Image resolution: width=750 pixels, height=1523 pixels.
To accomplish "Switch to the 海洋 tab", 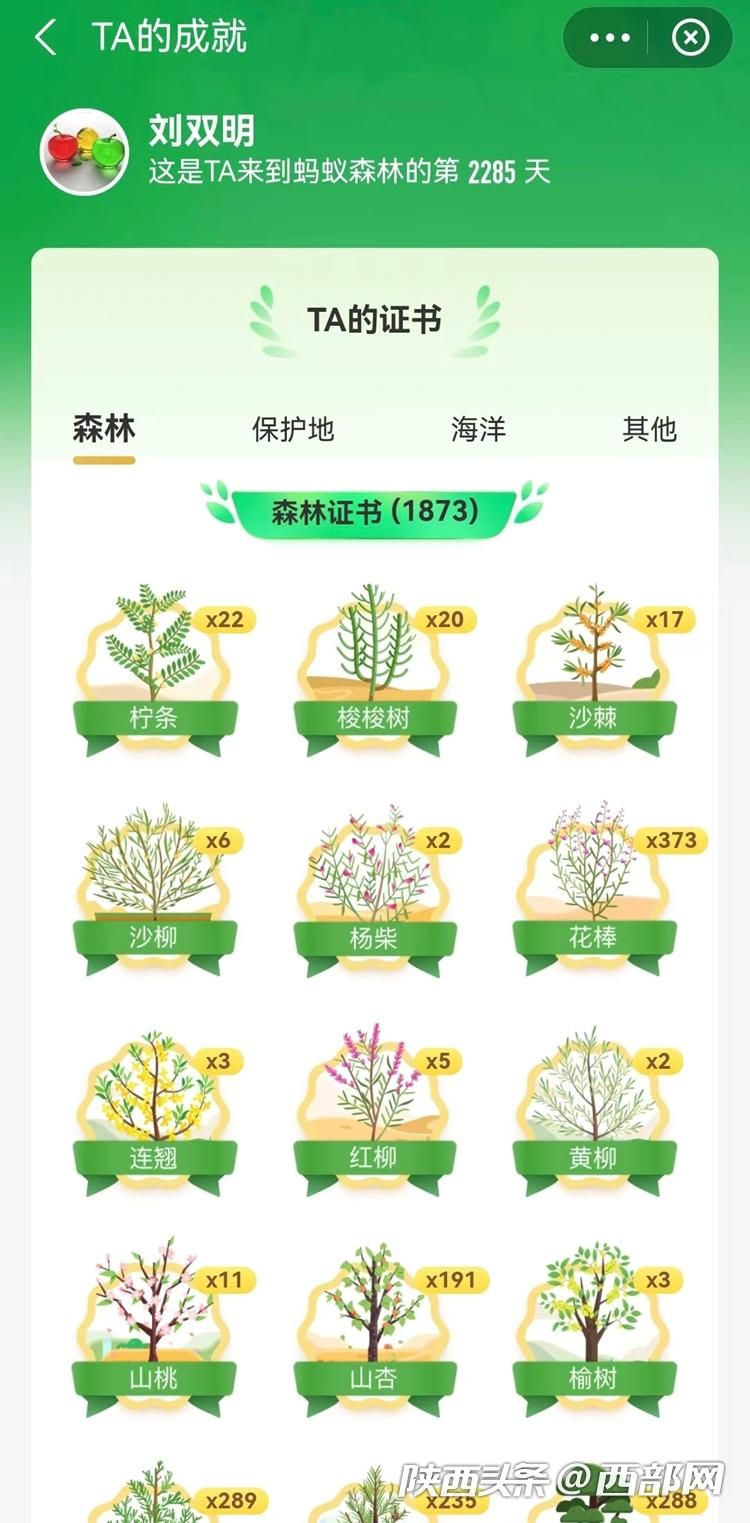I will tap(478, 430).
